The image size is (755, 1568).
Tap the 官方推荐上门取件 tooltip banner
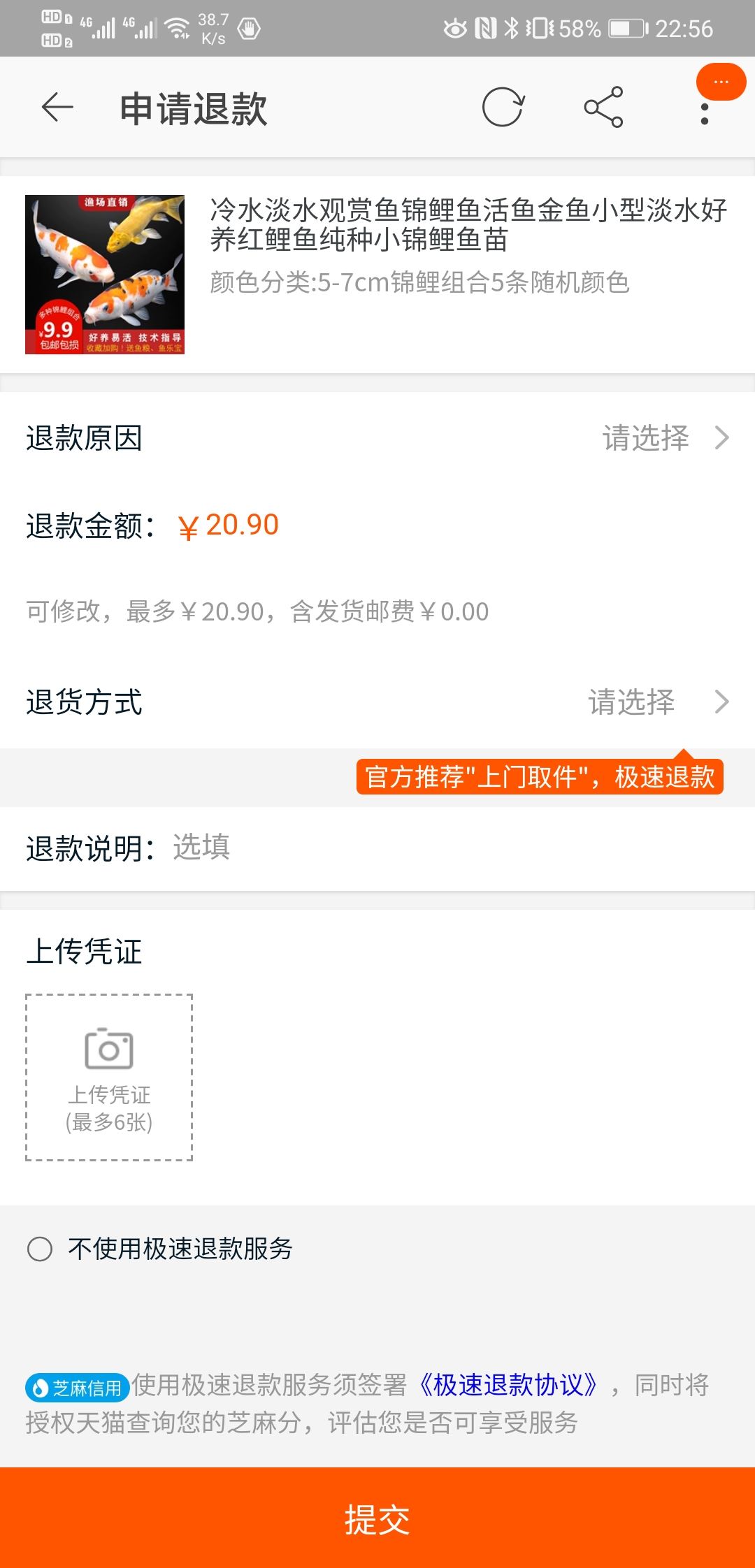point(538,776)
